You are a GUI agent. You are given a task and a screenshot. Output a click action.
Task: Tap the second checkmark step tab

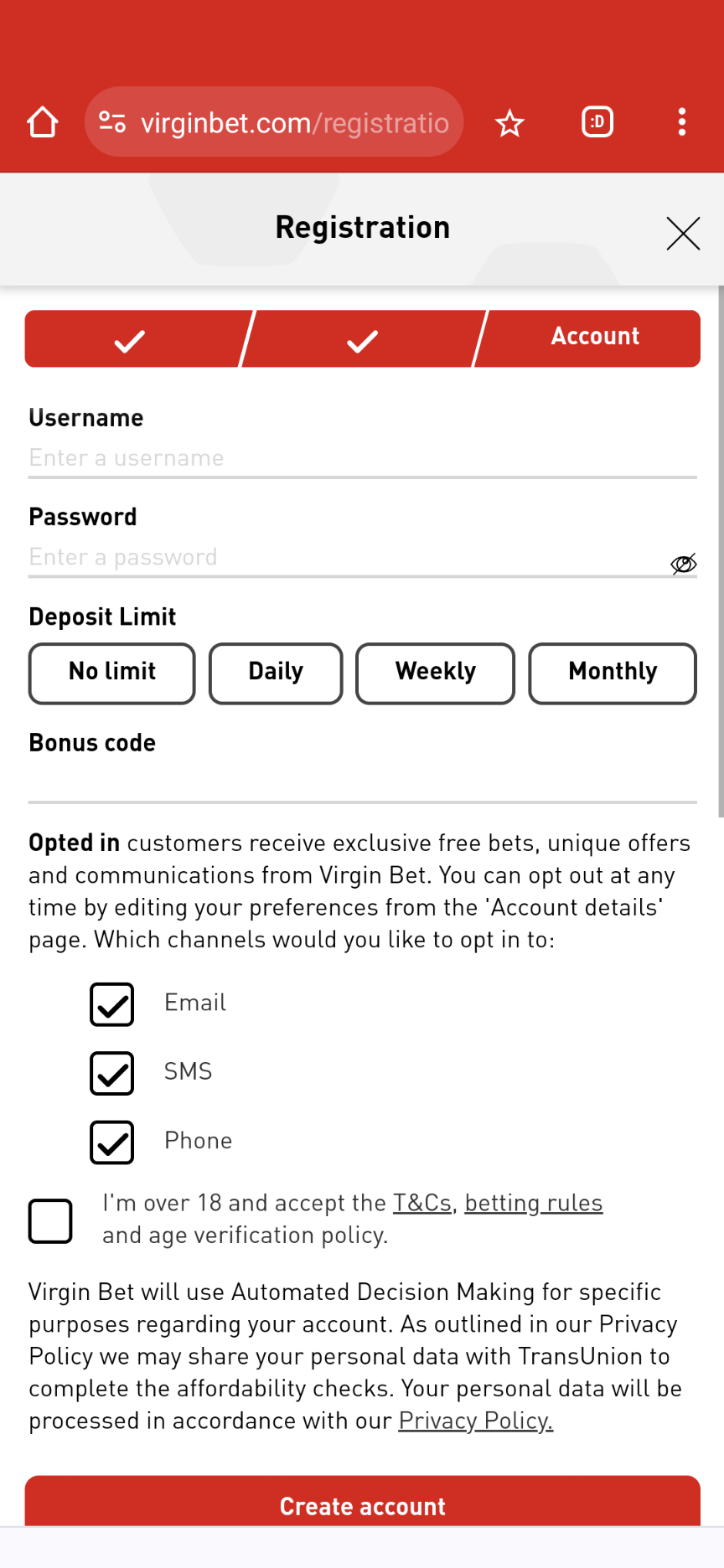(x=362, y=338)
